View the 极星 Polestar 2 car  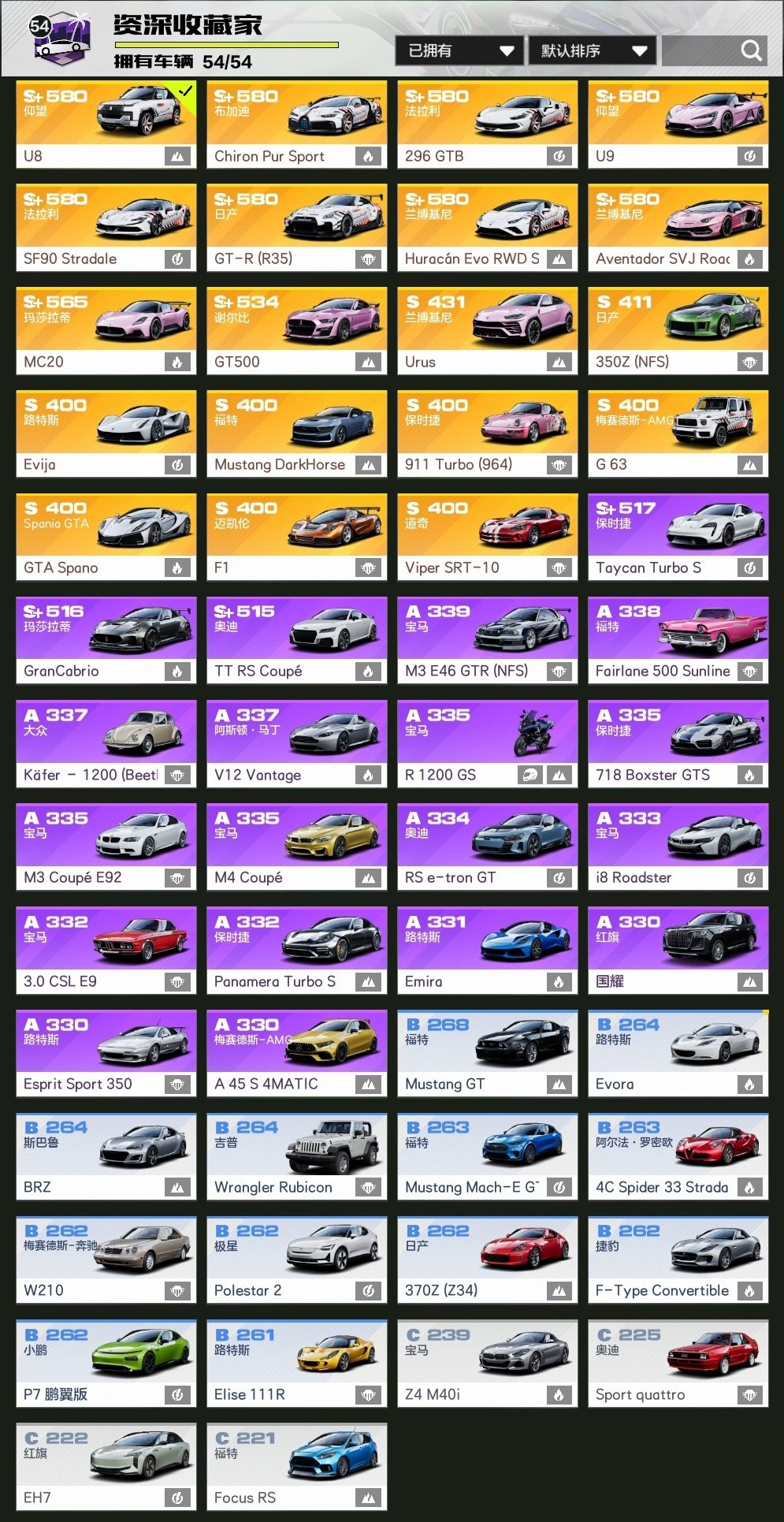point(297,1260)
